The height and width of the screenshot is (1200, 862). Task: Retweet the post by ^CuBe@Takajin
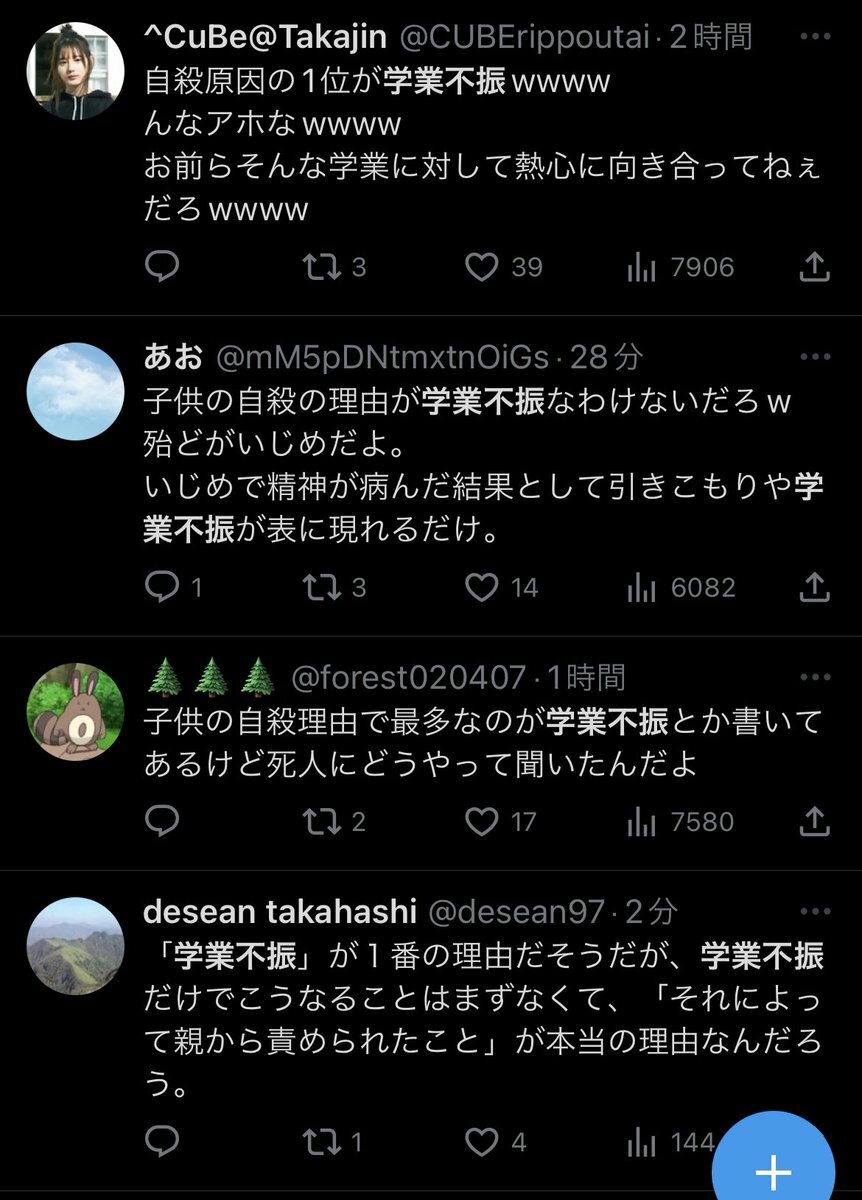(320, 267)
